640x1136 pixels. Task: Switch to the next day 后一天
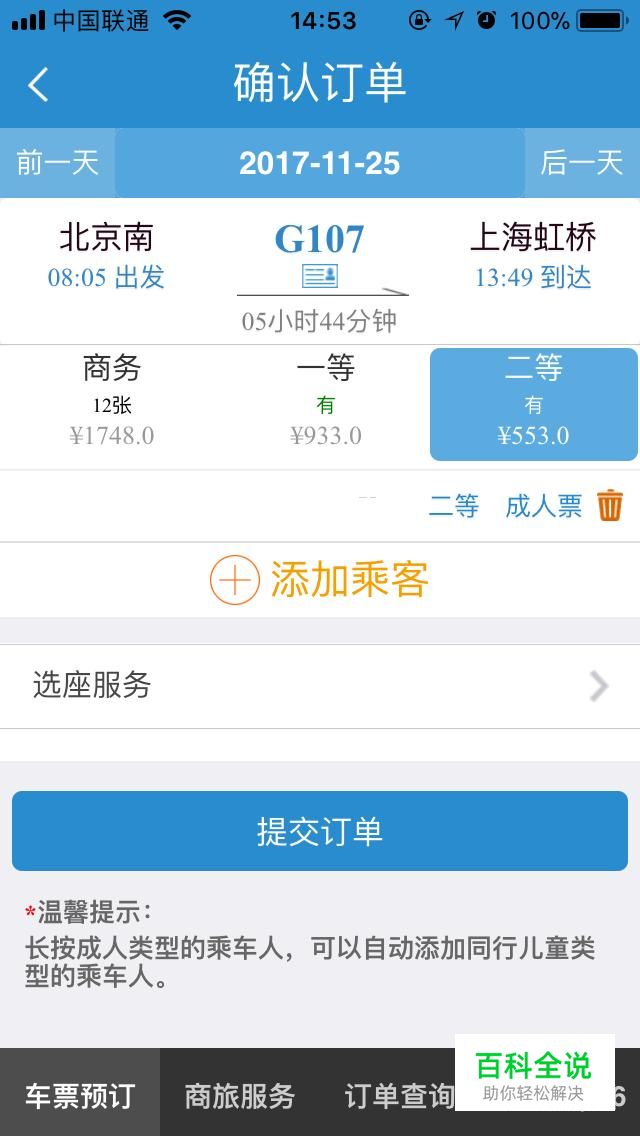tap(582, 163)
